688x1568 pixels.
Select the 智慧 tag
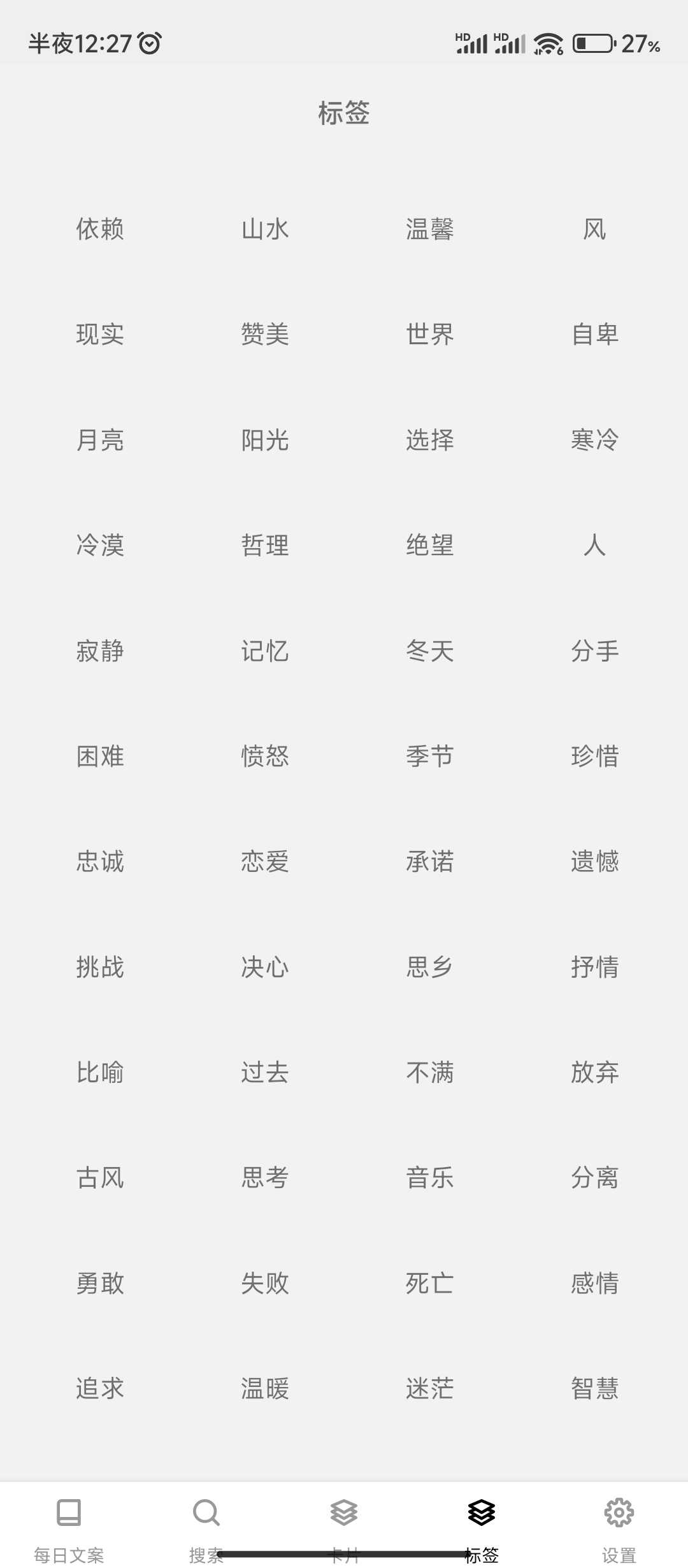coord(595,1388)
